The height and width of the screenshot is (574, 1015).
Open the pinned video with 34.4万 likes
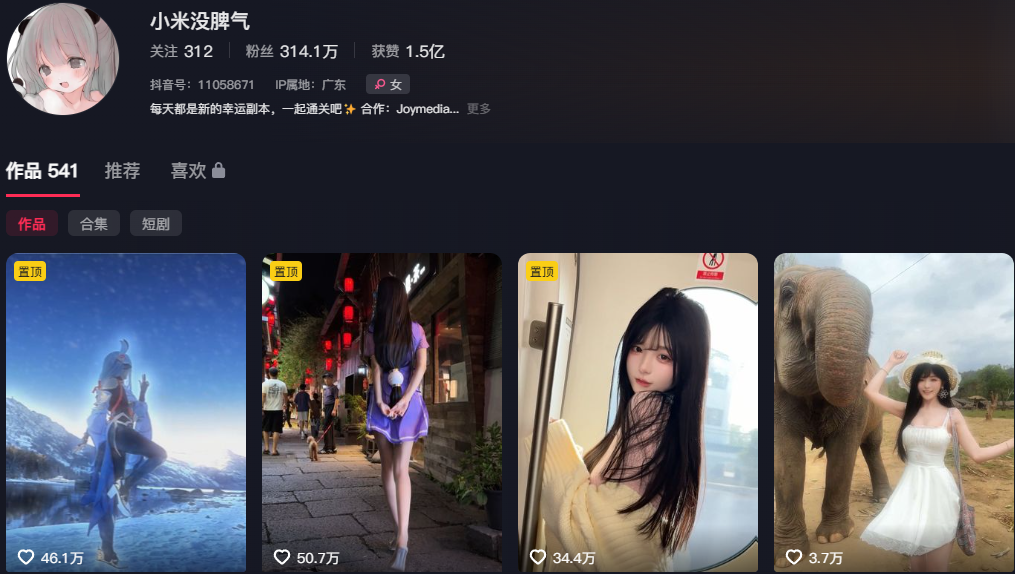click(x=638, y=412)
